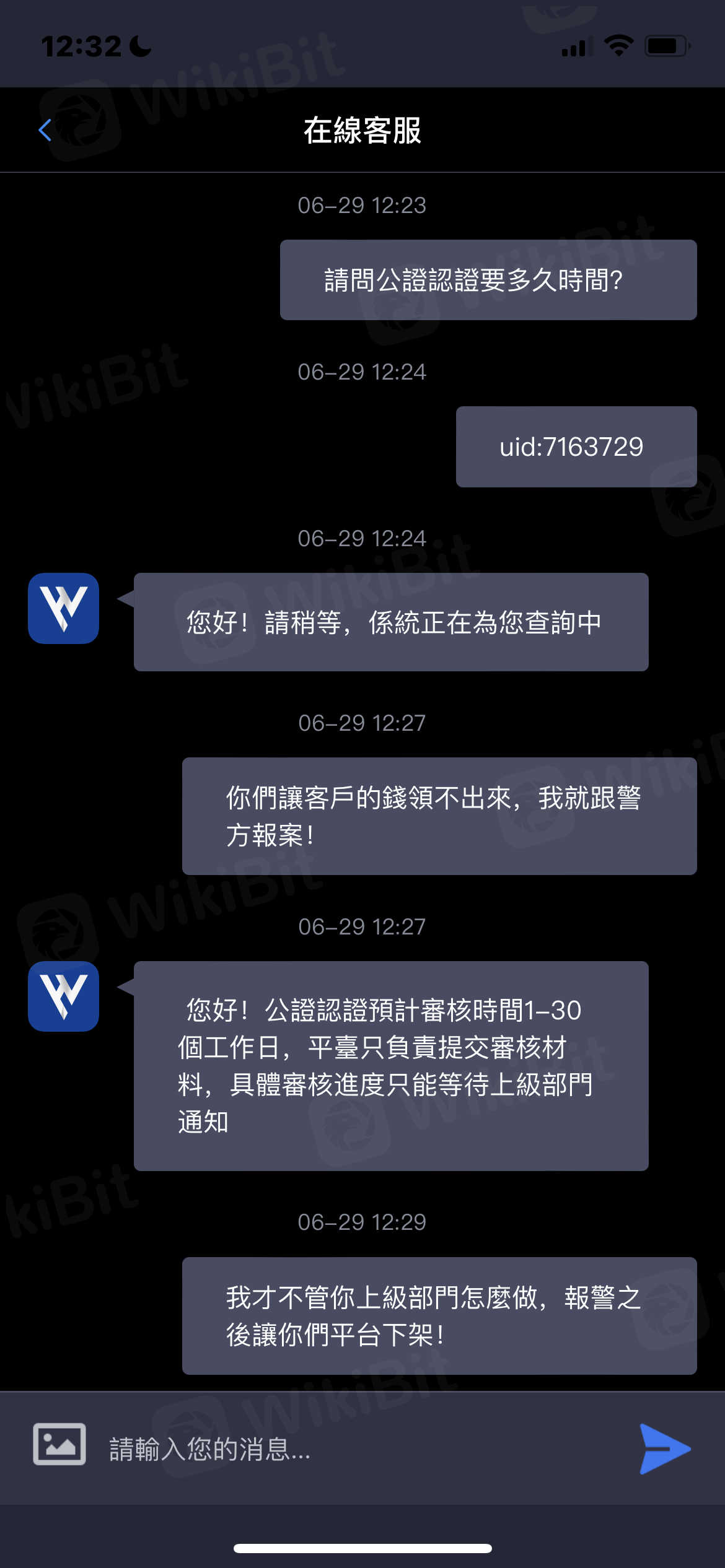The height and width of the screenshot is (1568, 725).
Task: Send the message with the blue arrow
Action: point(664,1449)
